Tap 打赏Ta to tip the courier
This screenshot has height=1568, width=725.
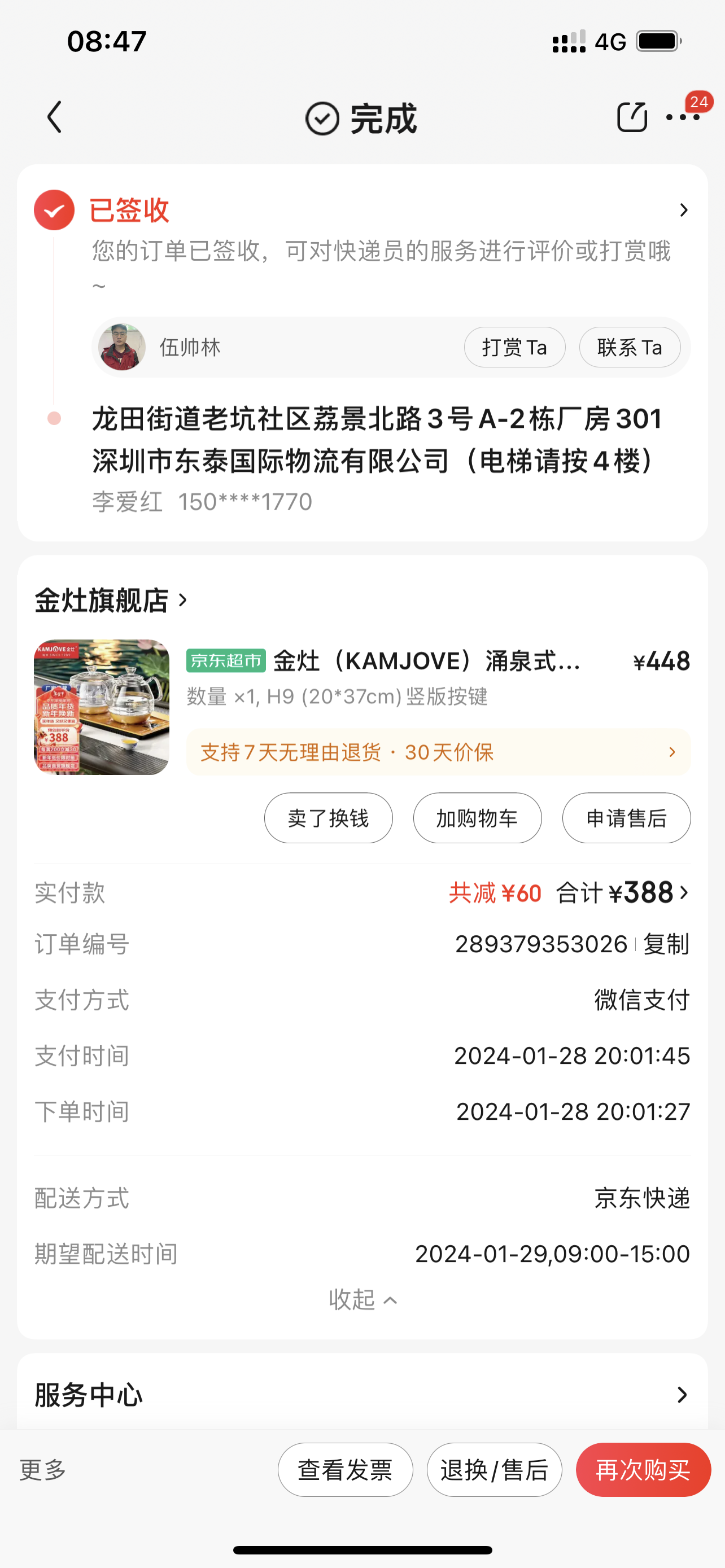(514, 348)
